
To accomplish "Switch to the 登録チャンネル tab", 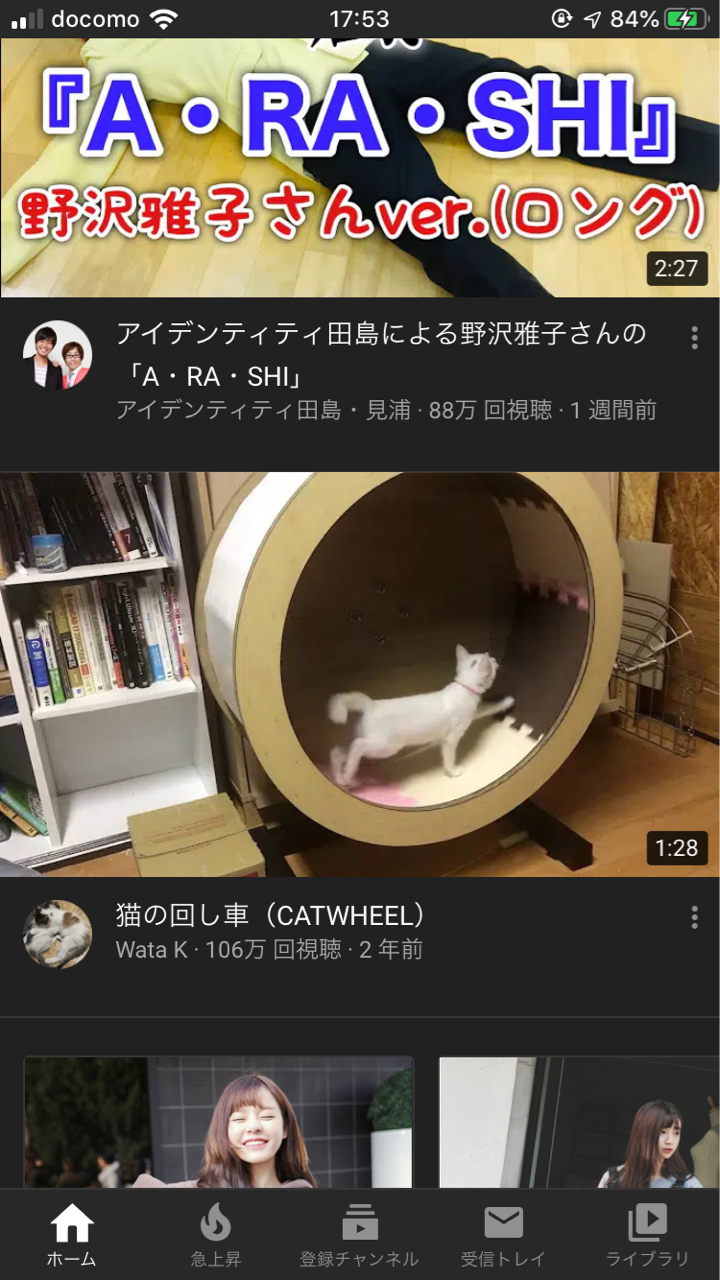I will [x=360, y=1235].
